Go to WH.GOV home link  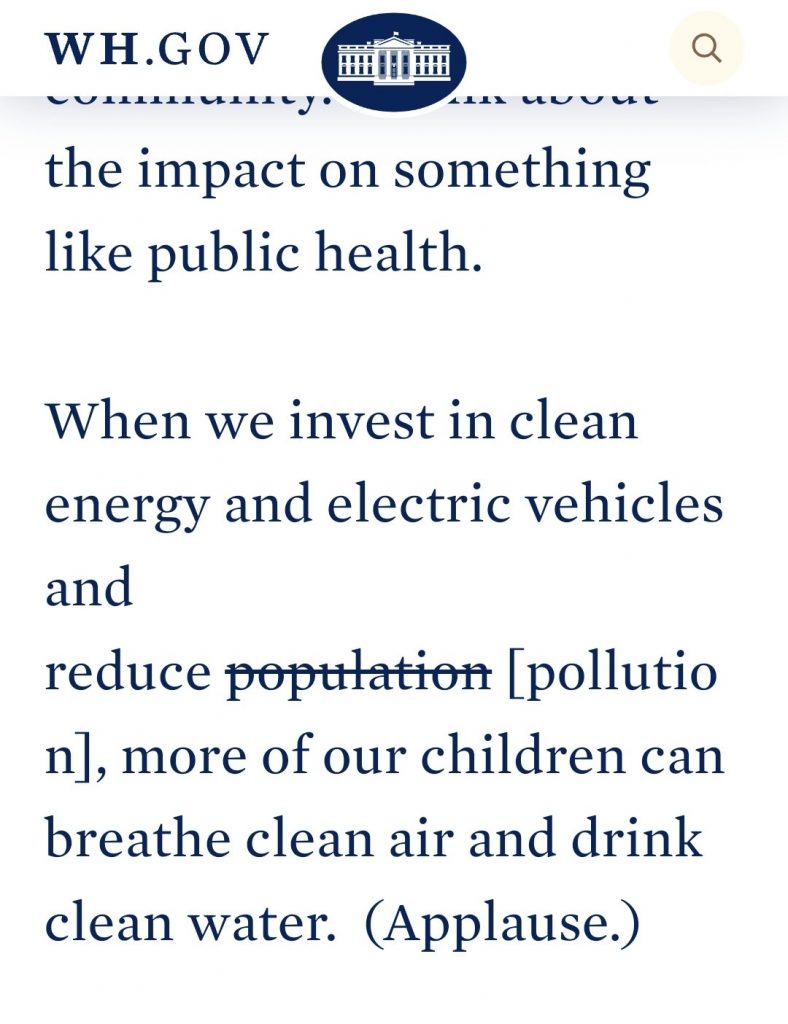(157, 49)
